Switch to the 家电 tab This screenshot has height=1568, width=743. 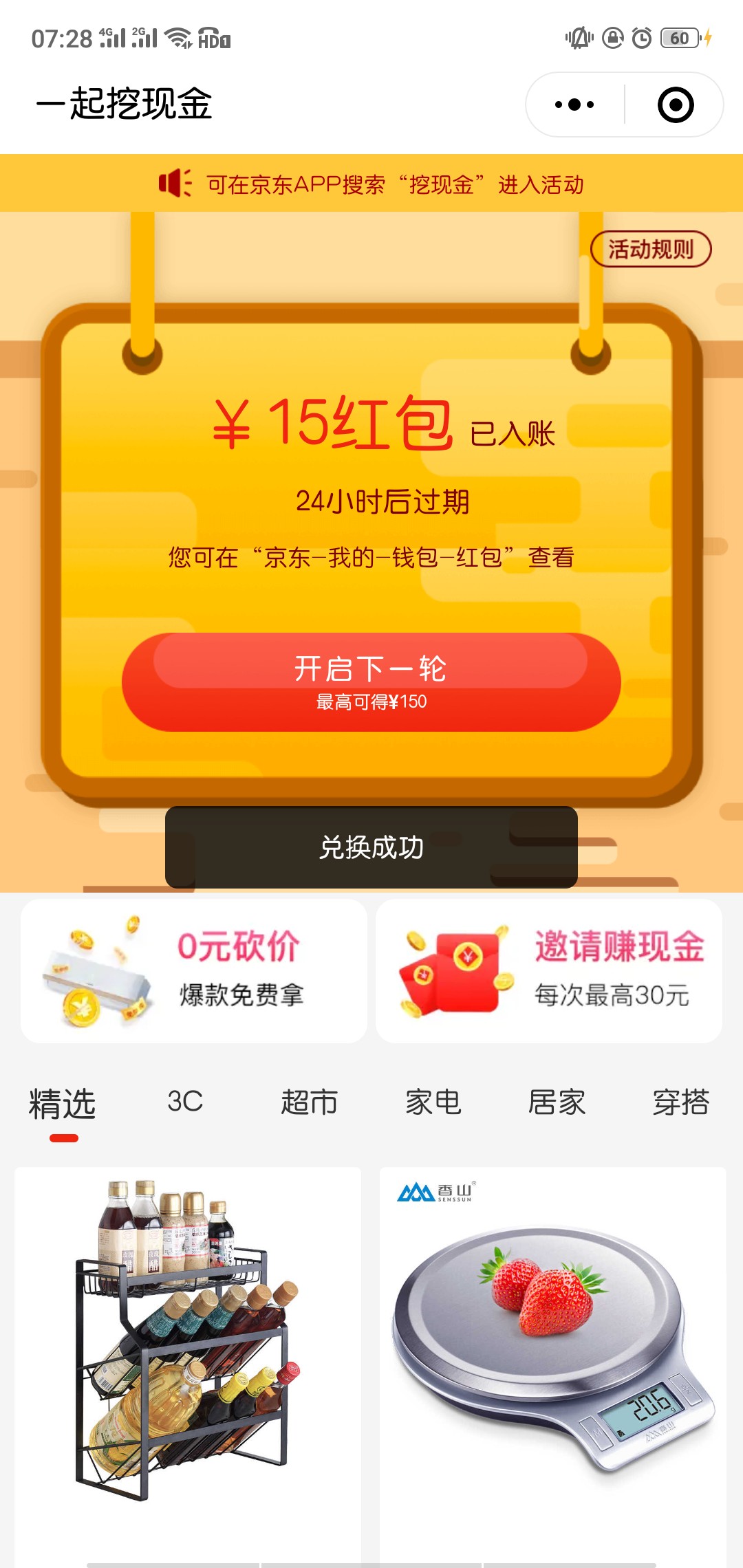pyautogui.click(x=433, y=1102)
